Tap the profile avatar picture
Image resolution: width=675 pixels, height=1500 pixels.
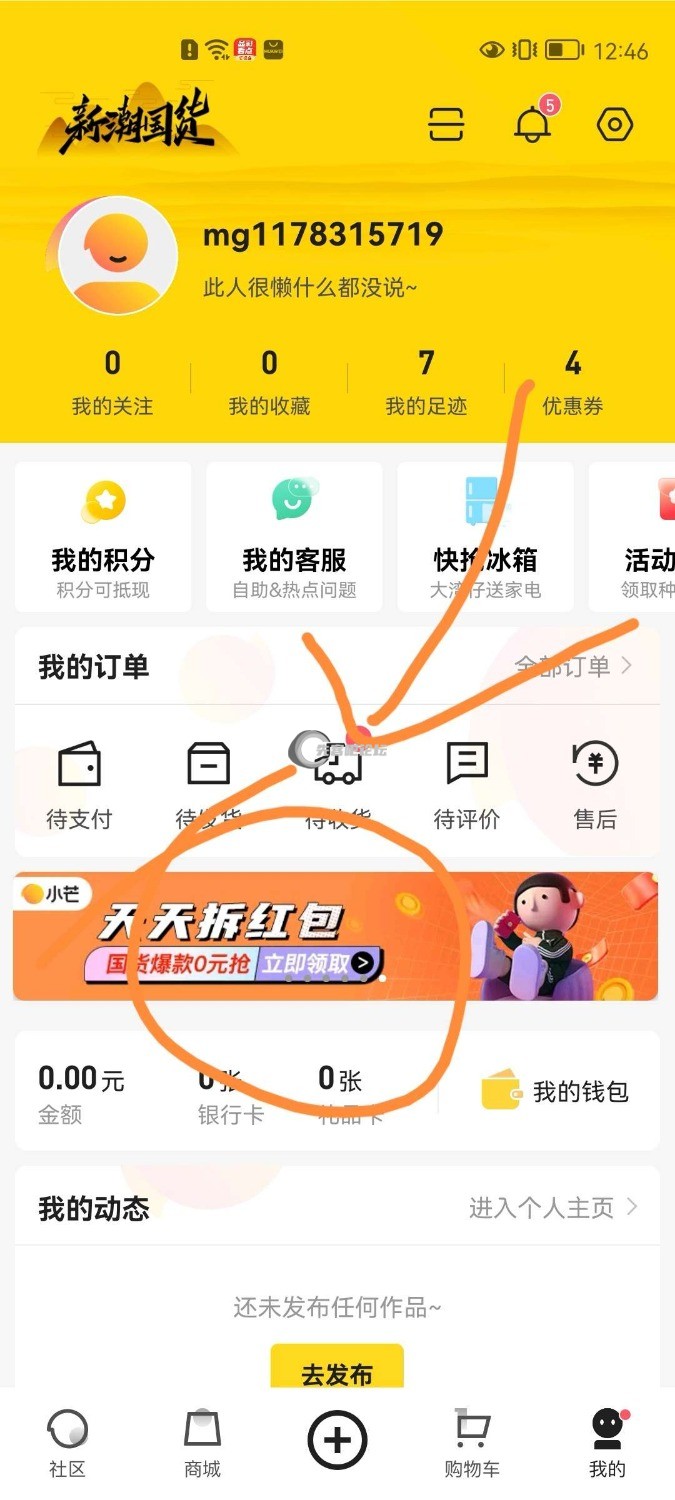click(118, 256)
